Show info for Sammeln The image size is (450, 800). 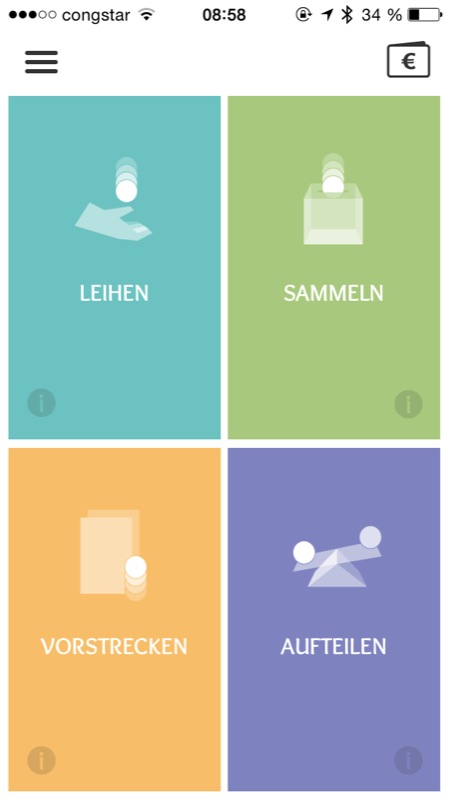pyautogui.click(x=408, y=404)
